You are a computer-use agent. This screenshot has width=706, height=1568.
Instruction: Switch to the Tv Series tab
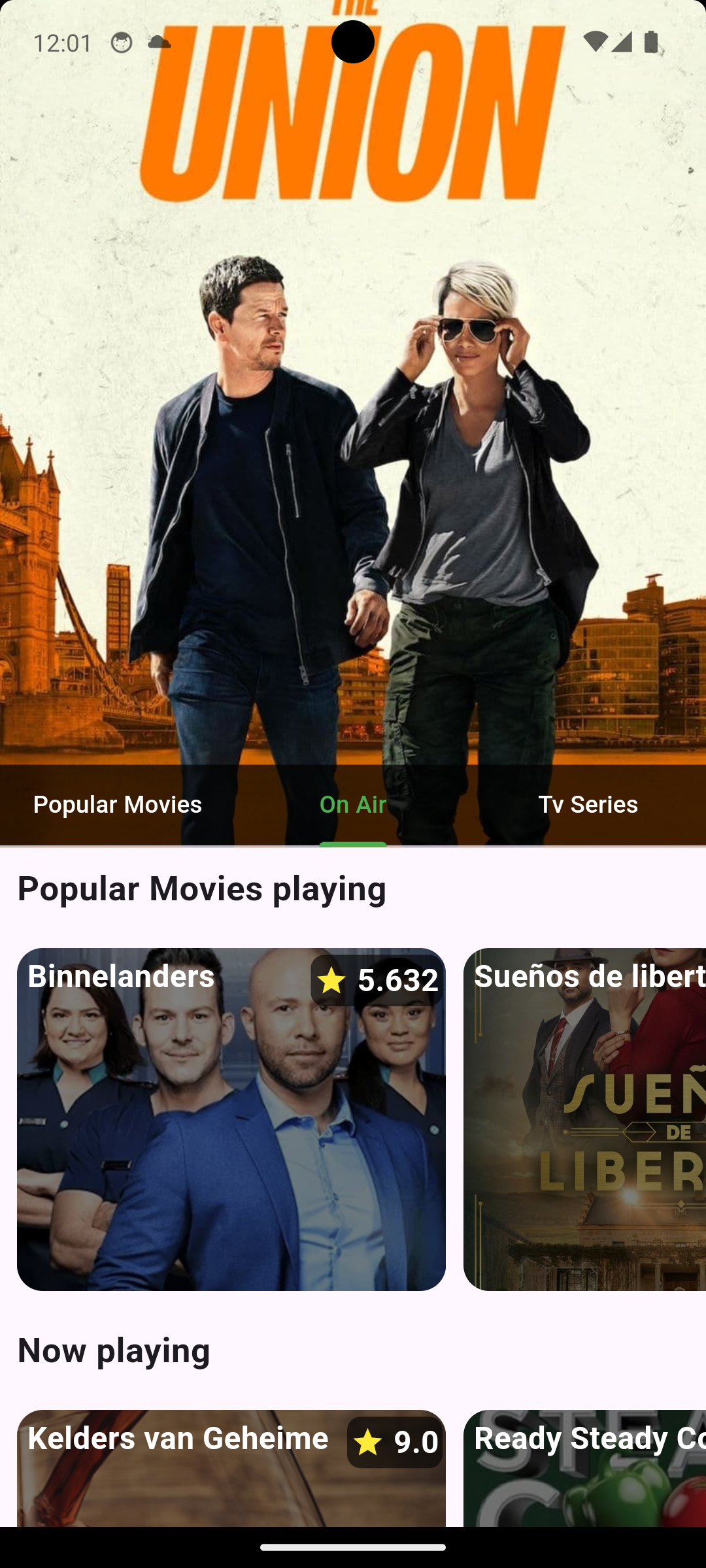pyautogui.click(x=588, y=804)
